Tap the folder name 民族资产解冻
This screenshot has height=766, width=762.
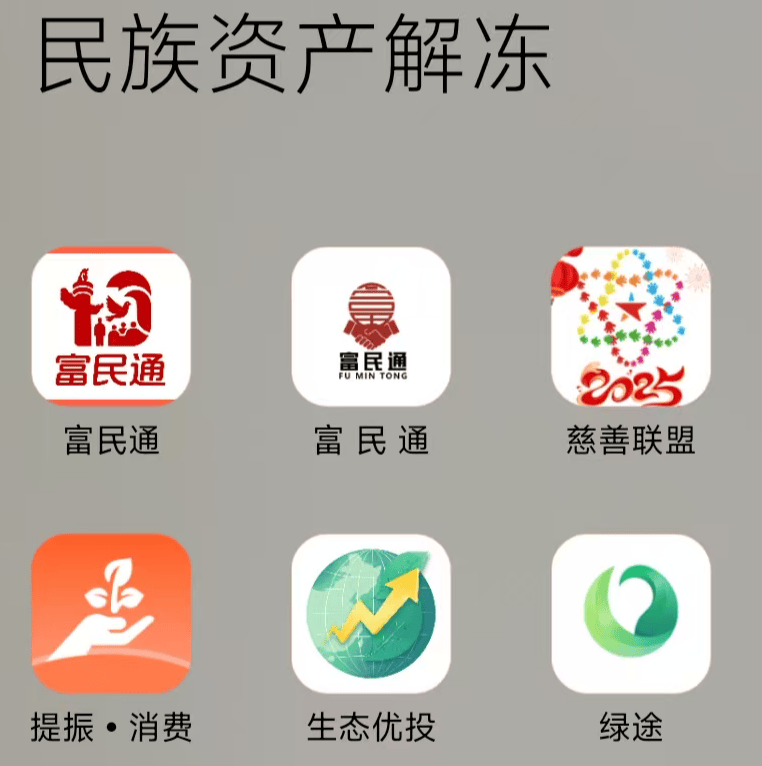tap(295, 56)
